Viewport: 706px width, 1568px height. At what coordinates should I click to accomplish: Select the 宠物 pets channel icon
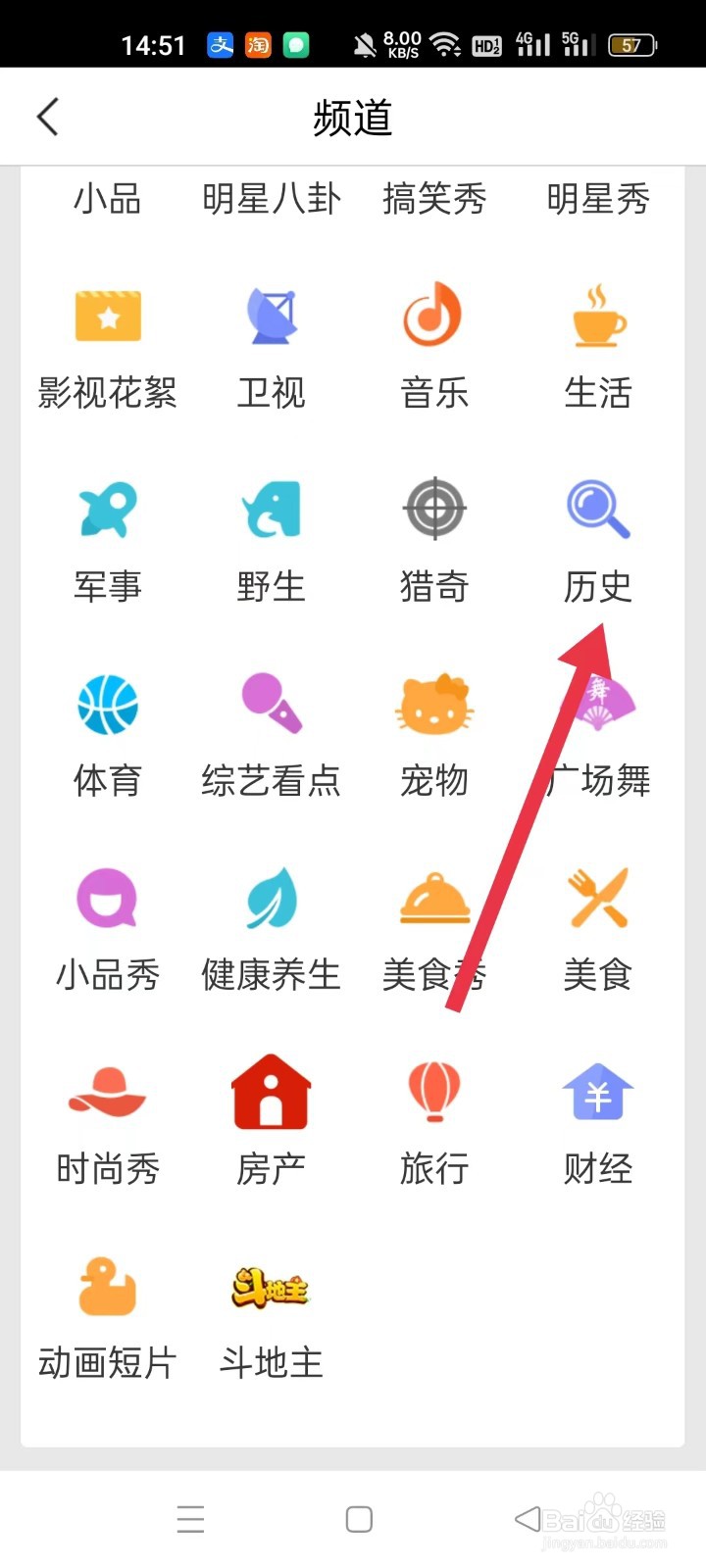[434, 704]
